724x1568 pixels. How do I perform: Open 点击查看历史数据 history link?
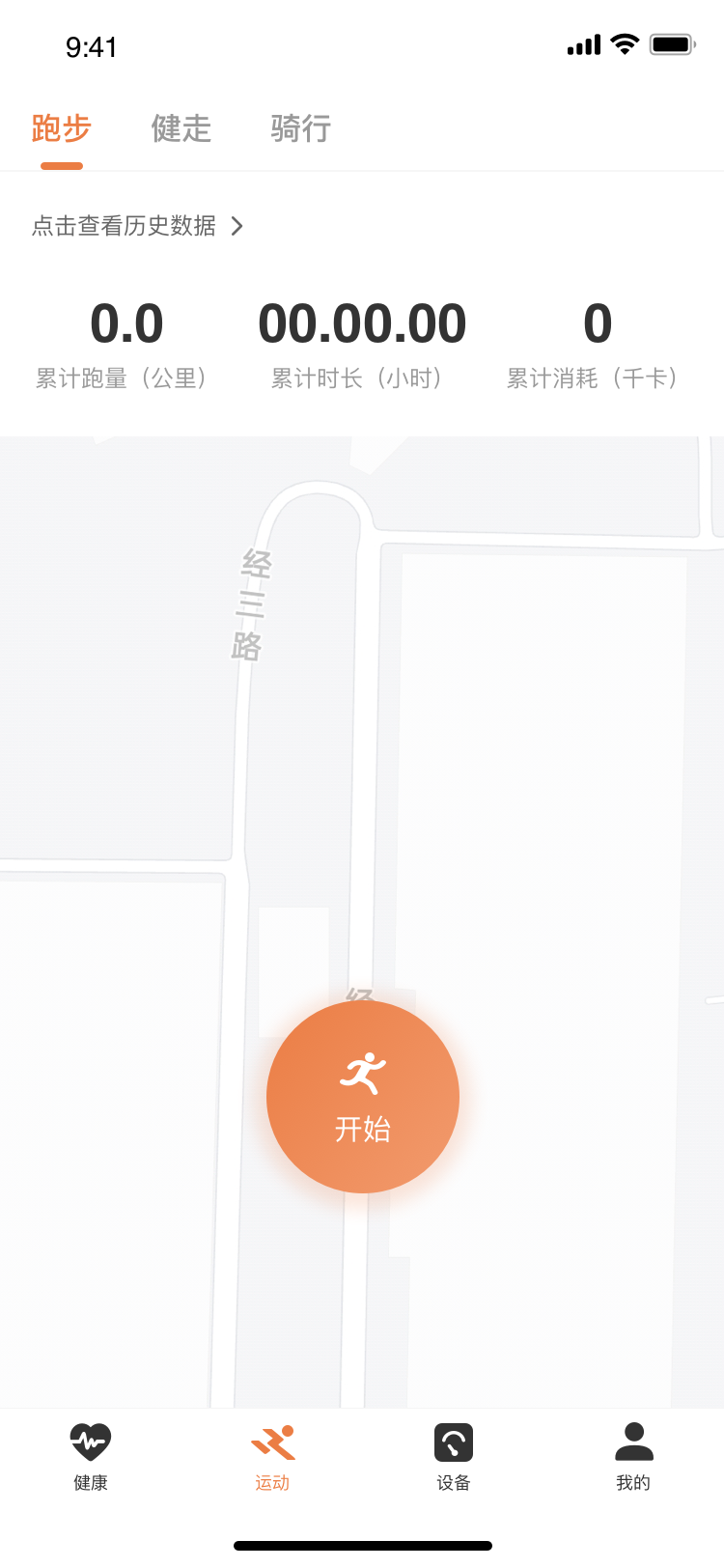tap(138, 226)
